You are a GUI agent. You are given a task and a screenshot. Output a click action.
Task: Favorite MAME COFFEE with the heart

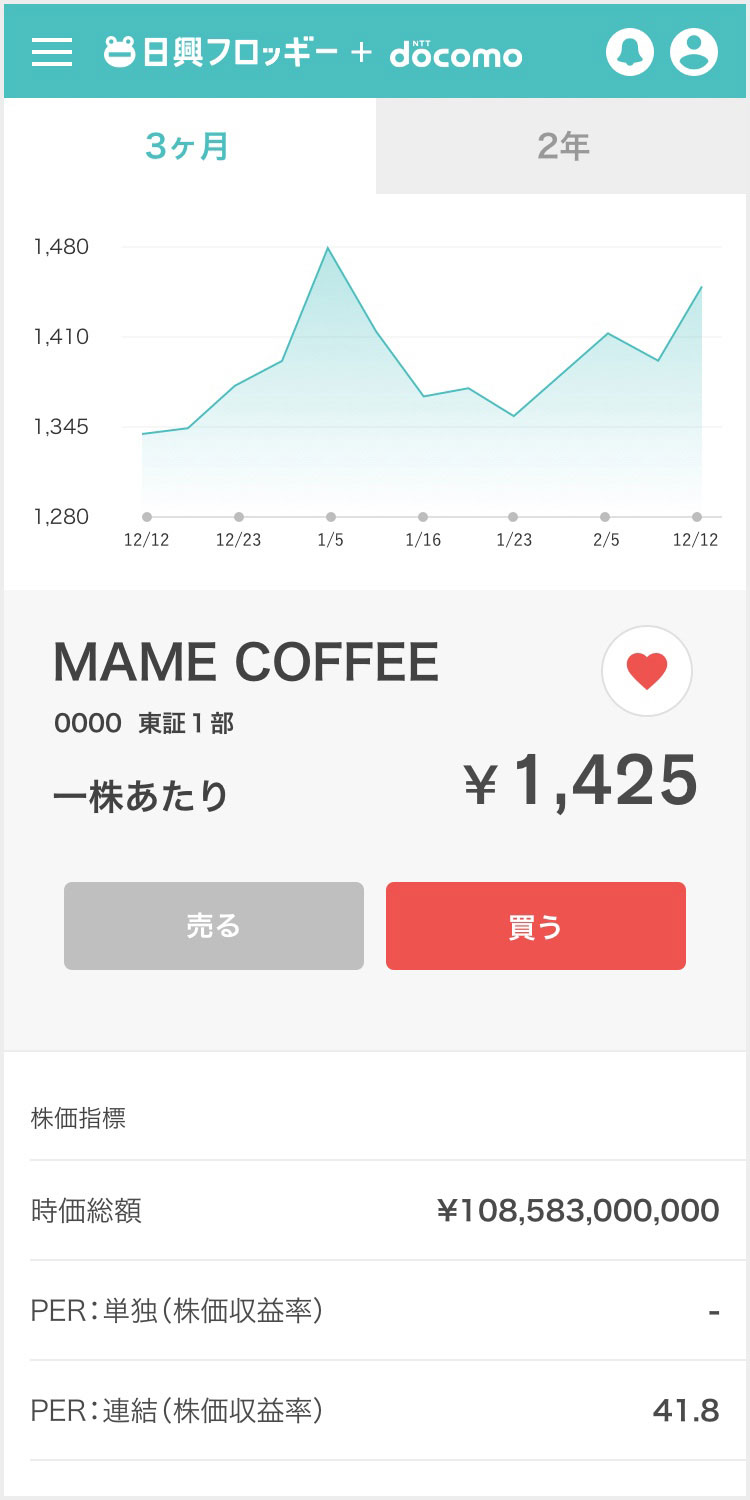(x=647, y=671)
